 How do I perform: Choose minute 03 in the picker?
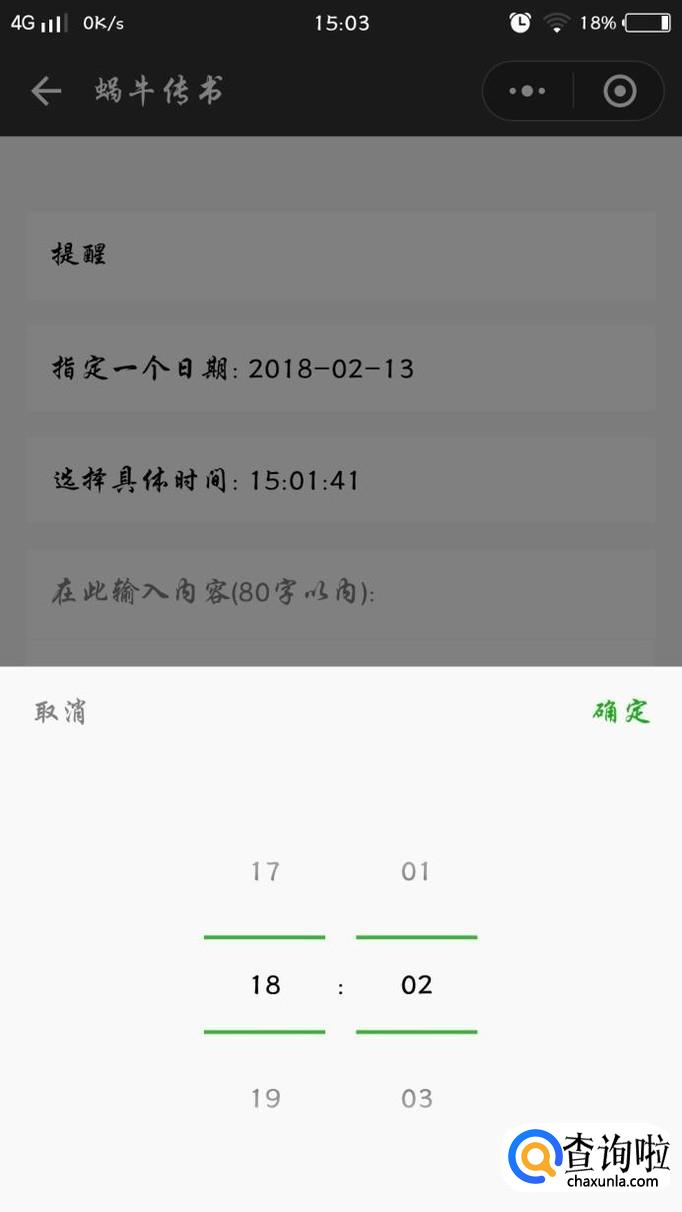pos(416,1099)
